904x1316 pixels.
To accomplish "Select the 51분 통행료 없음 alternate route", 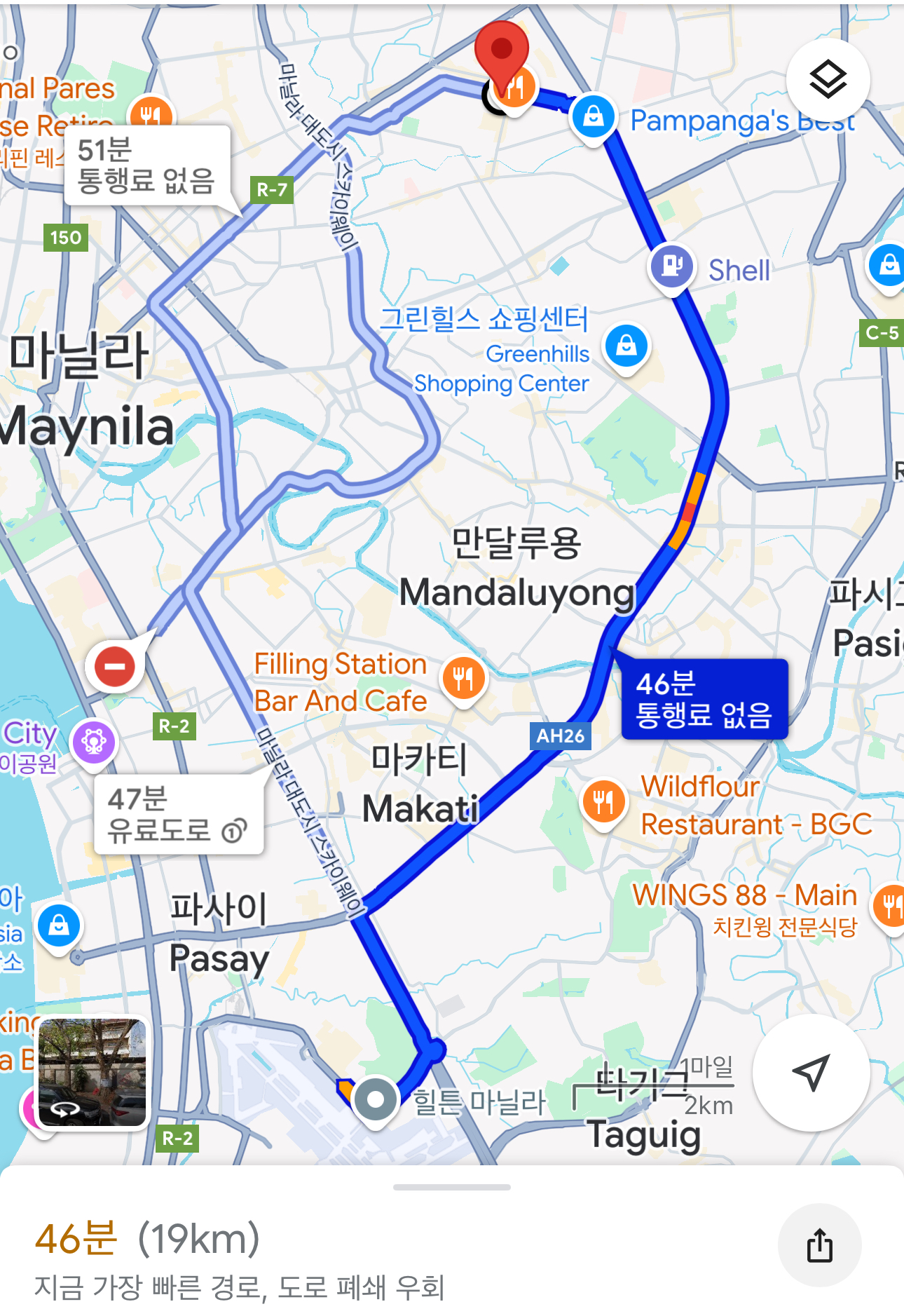I will coord(147,165).
